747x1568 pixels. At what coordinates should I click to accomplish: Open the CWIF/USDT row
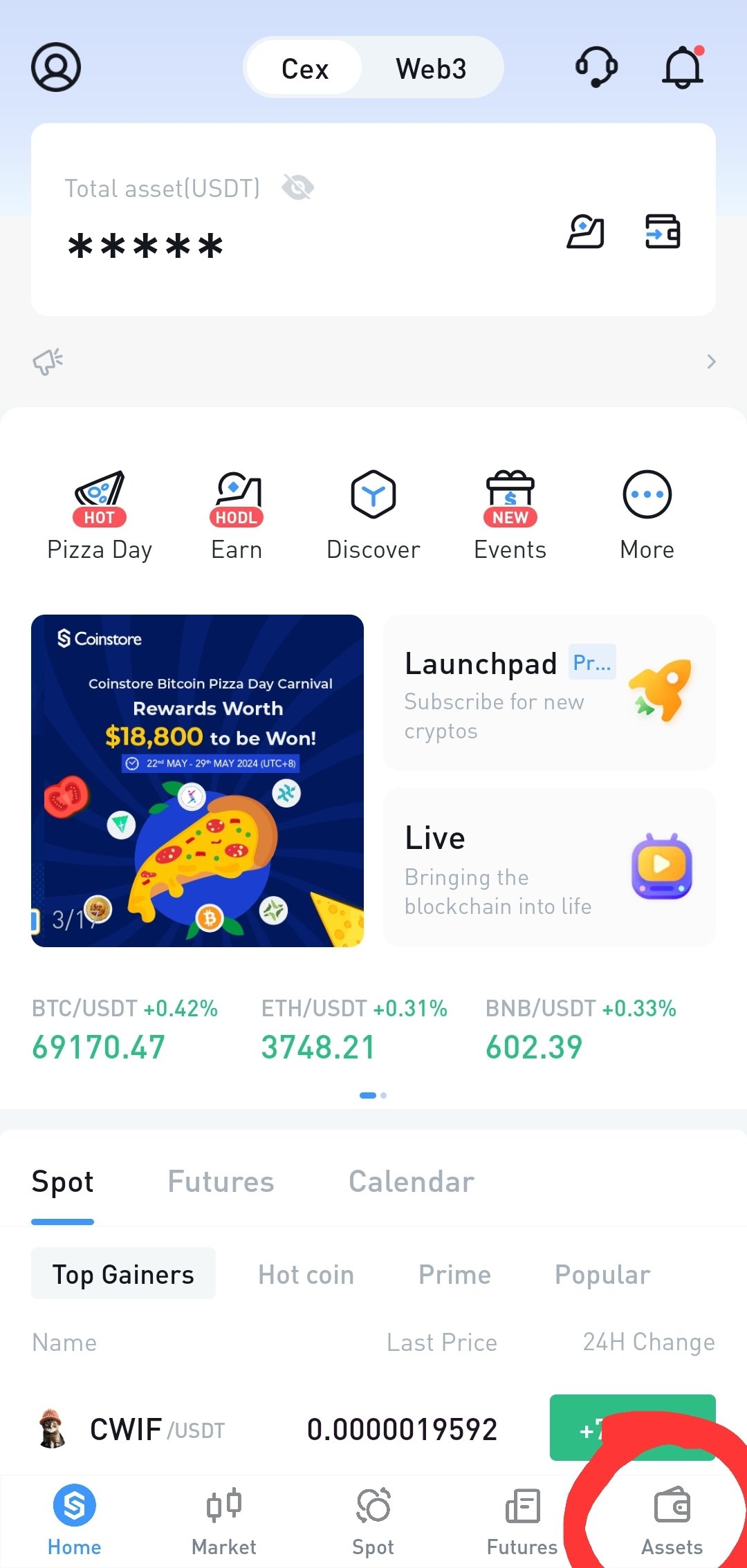(x=373, y=1428)
